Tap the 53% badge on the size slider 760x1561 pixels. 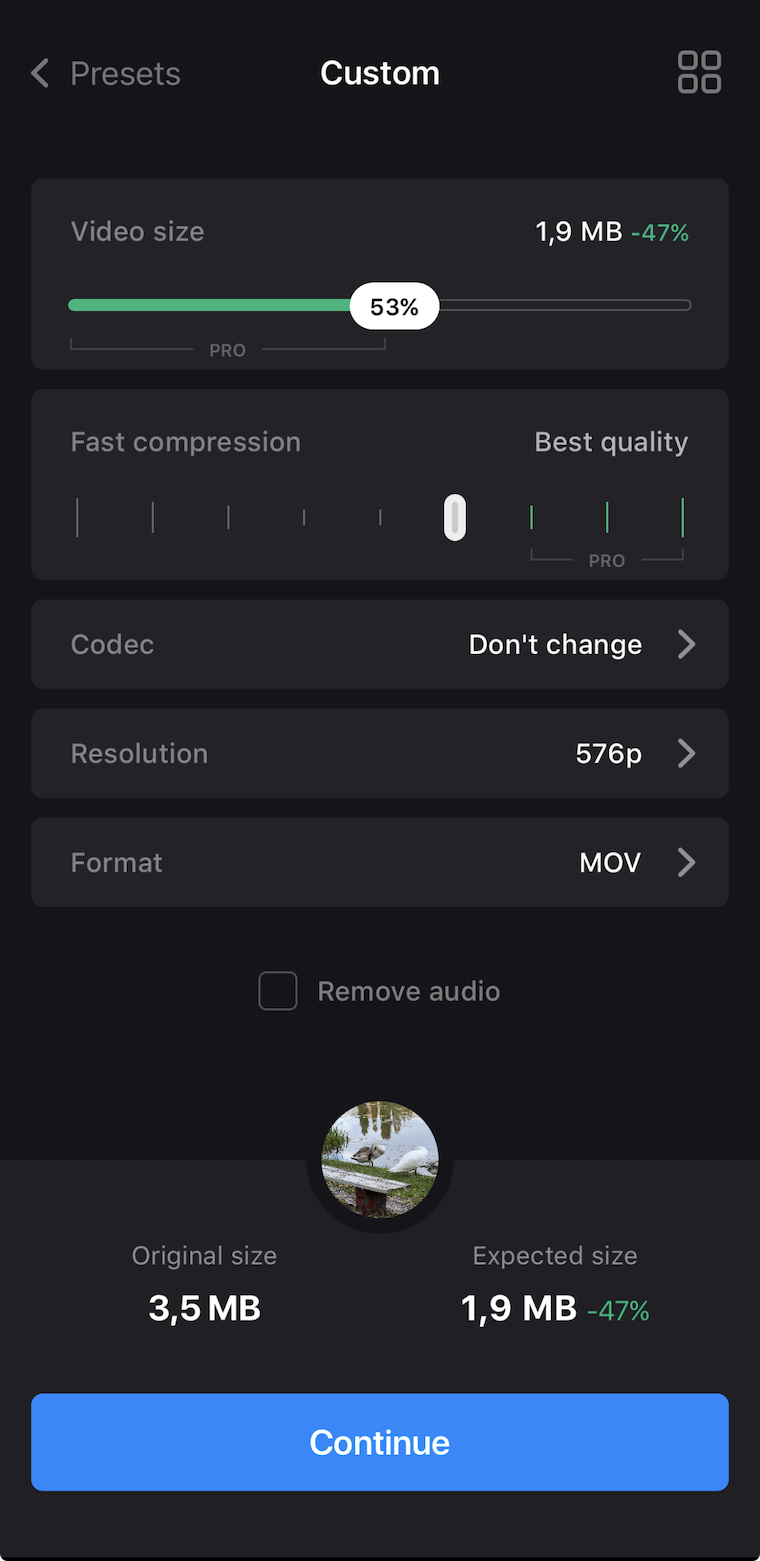coord(393,305)
